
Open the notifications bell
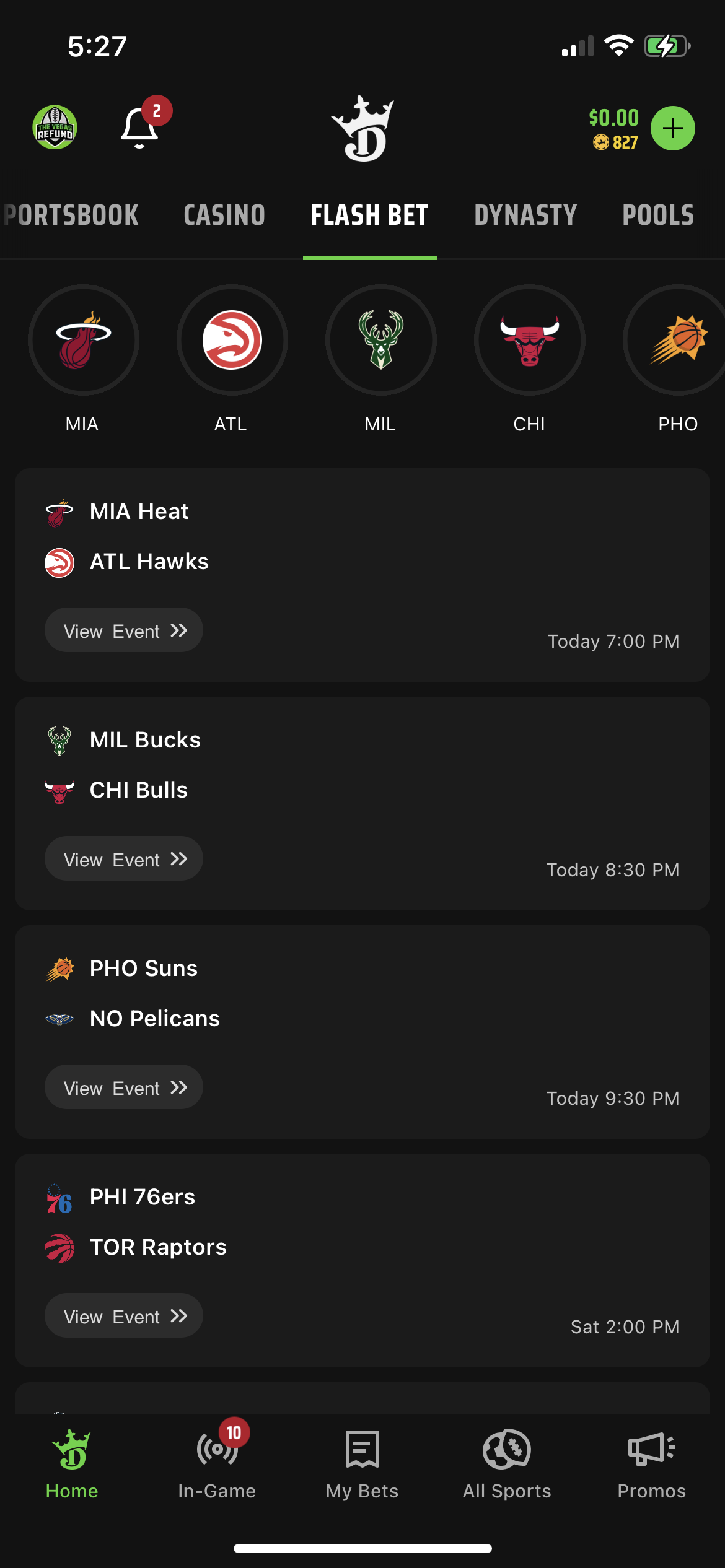pyautogui.click(x=140, y=128)
